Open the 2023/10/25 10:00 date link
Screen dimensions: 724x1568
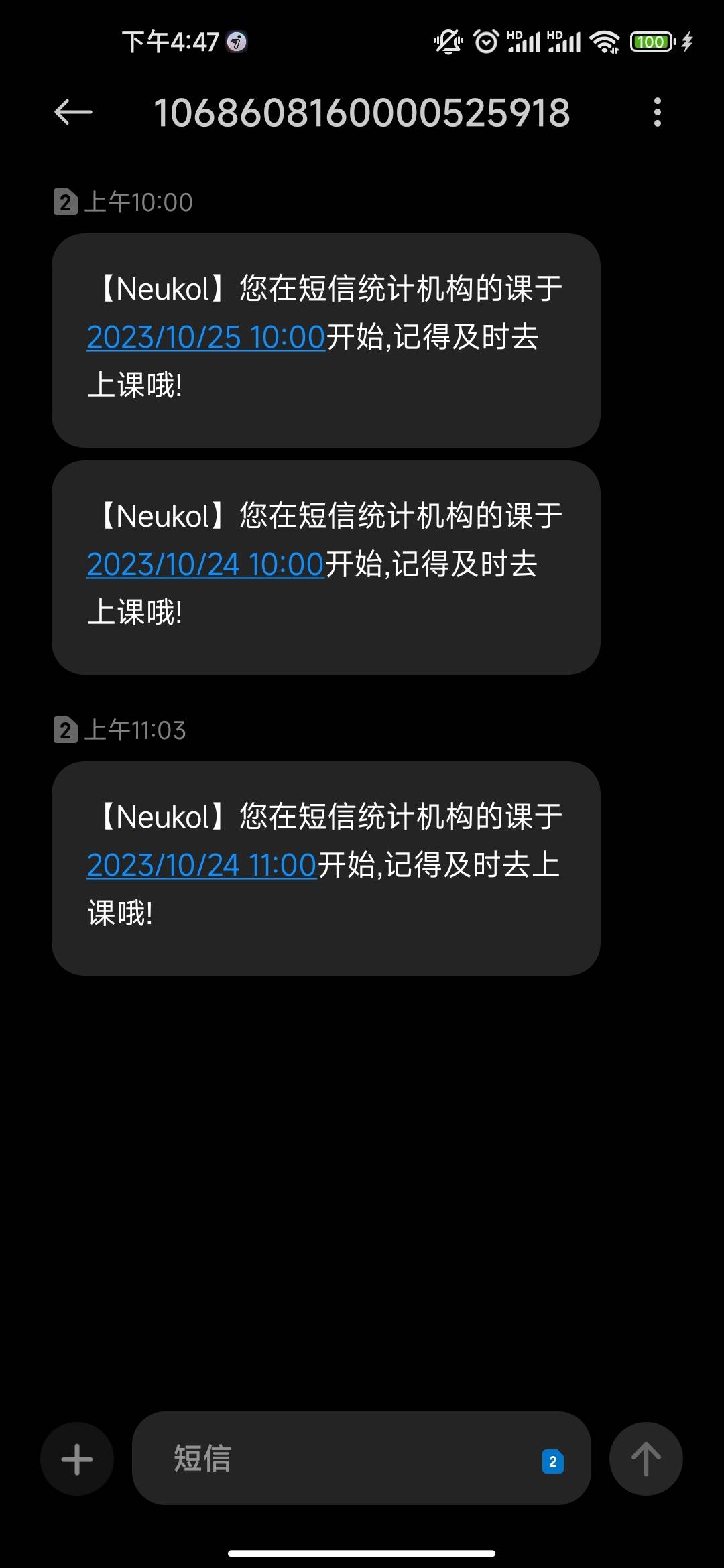click(206, 337)
